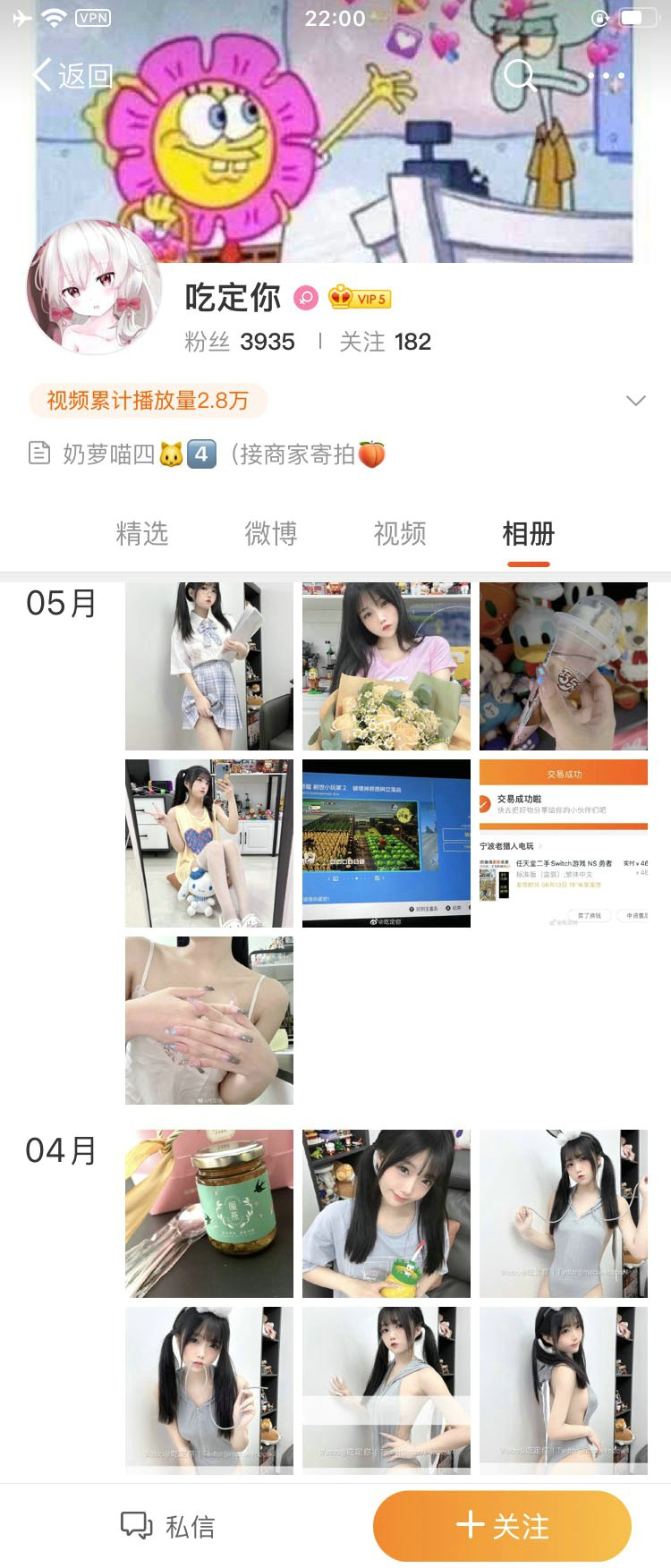The height and width of the screenshot is (1568, 671).
Task: Send a private message via 私信
Action: [x=168, y=1526]
